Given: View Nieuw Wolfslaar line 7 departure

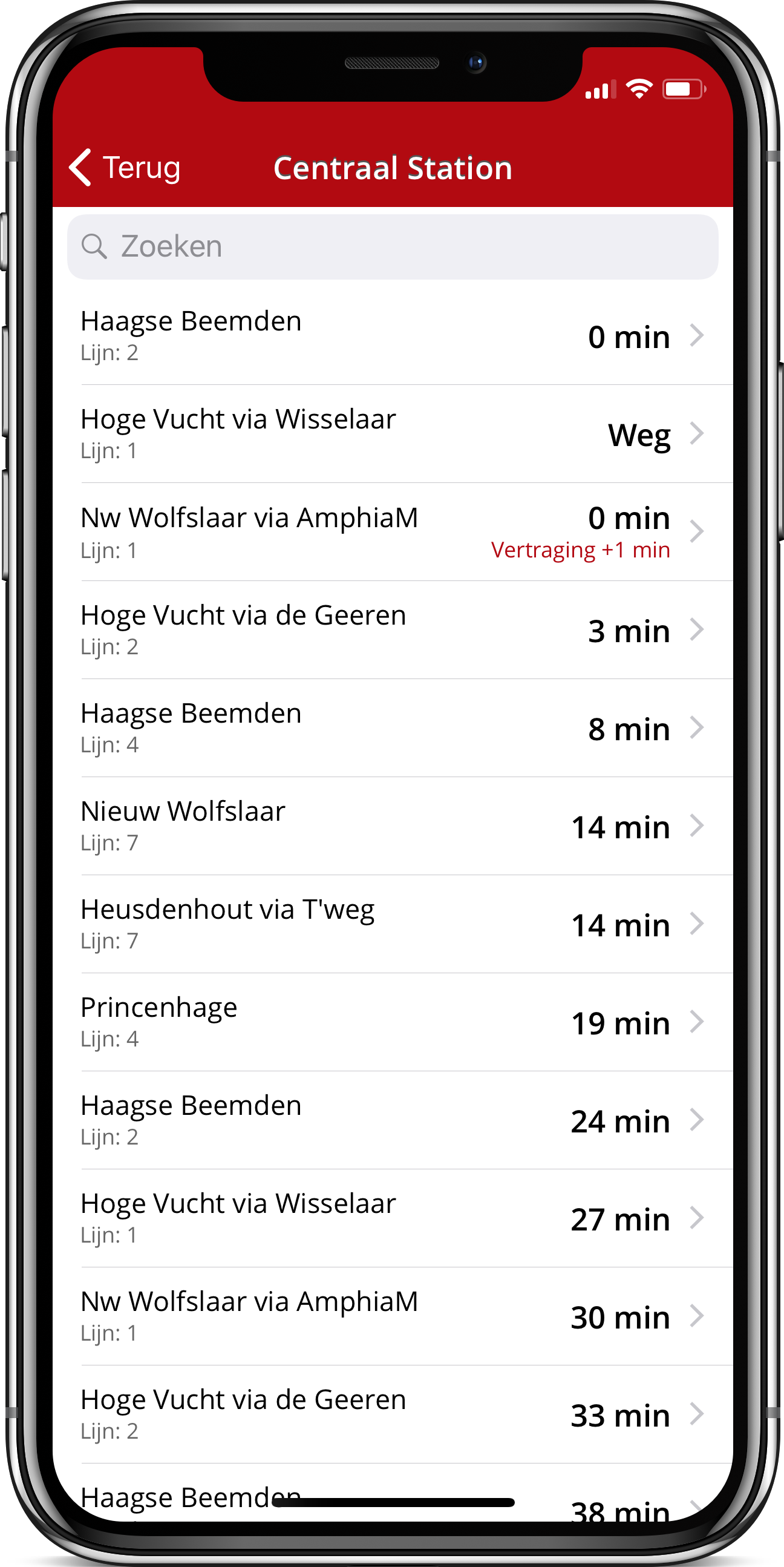Looking at the screenshot, I should click(393, 826).
